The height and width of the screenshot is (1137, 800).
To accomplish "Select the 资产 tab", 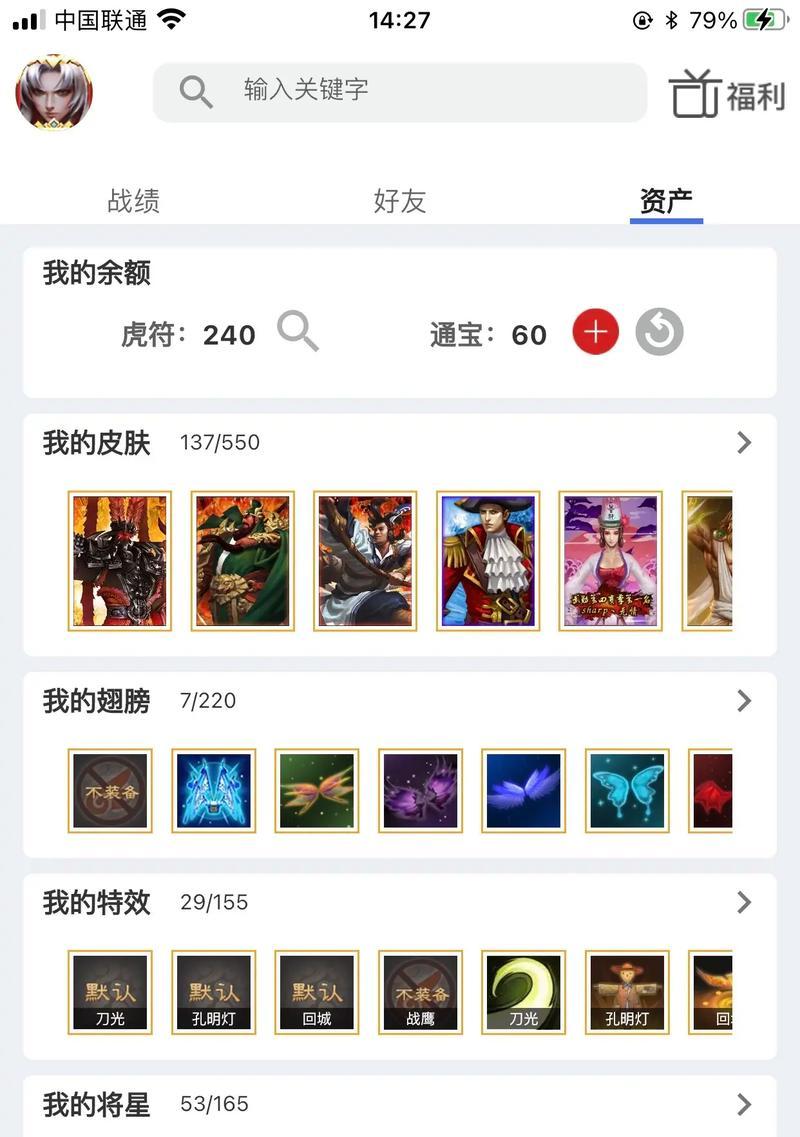I will (666, 200).
